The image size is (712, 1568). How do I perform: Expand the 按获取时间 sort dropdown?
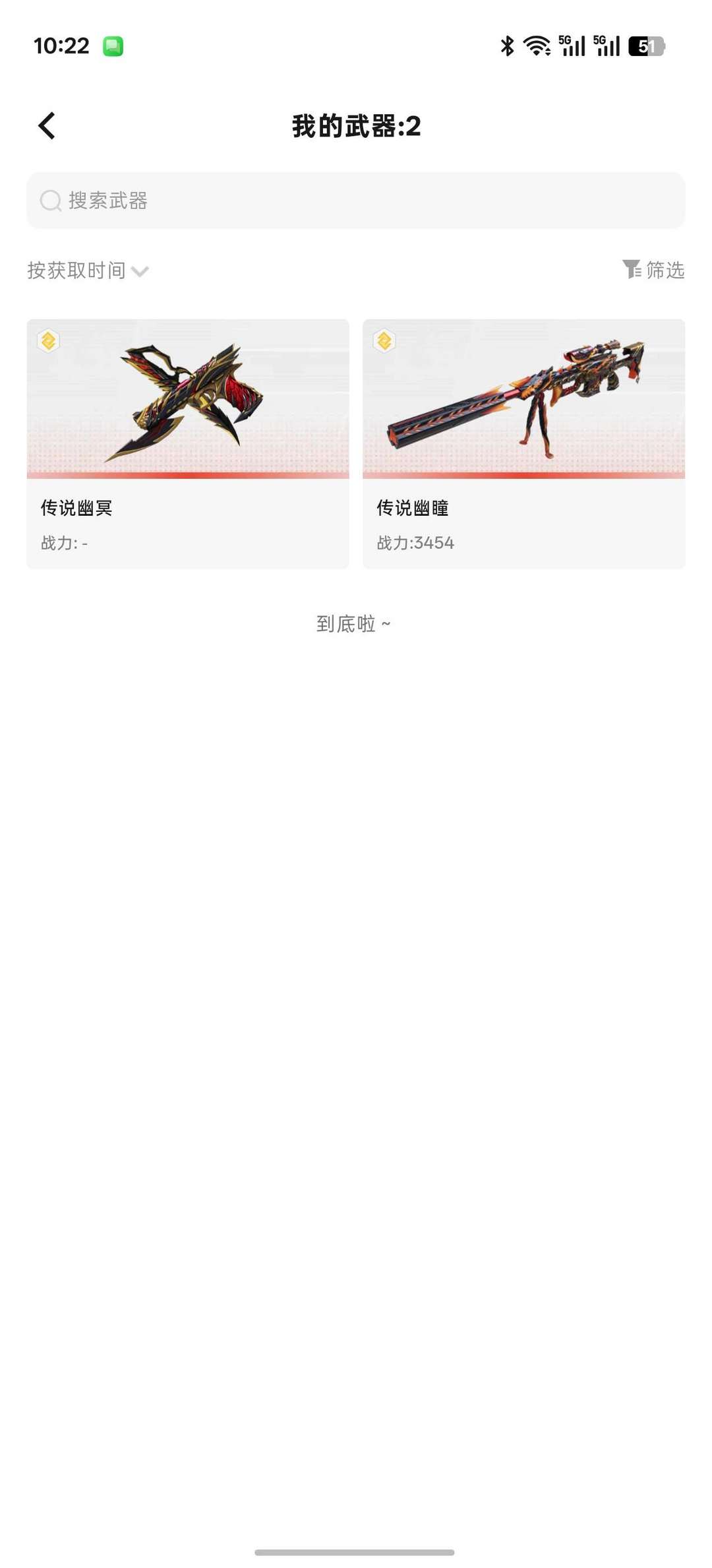(88, 270)
